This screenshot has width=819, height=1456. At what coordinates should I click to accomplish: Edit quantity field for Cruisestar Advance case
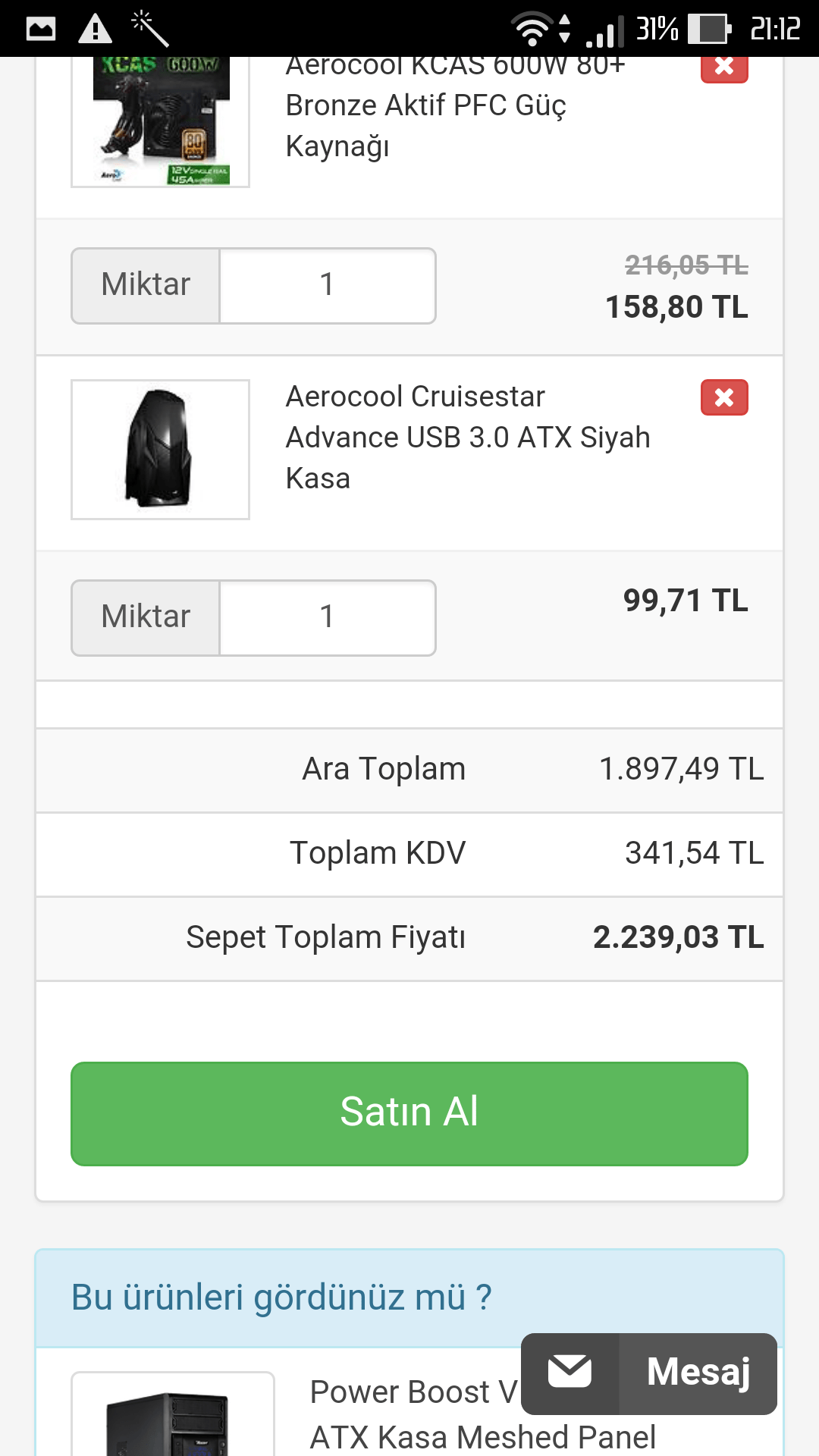tap(327, 618)
